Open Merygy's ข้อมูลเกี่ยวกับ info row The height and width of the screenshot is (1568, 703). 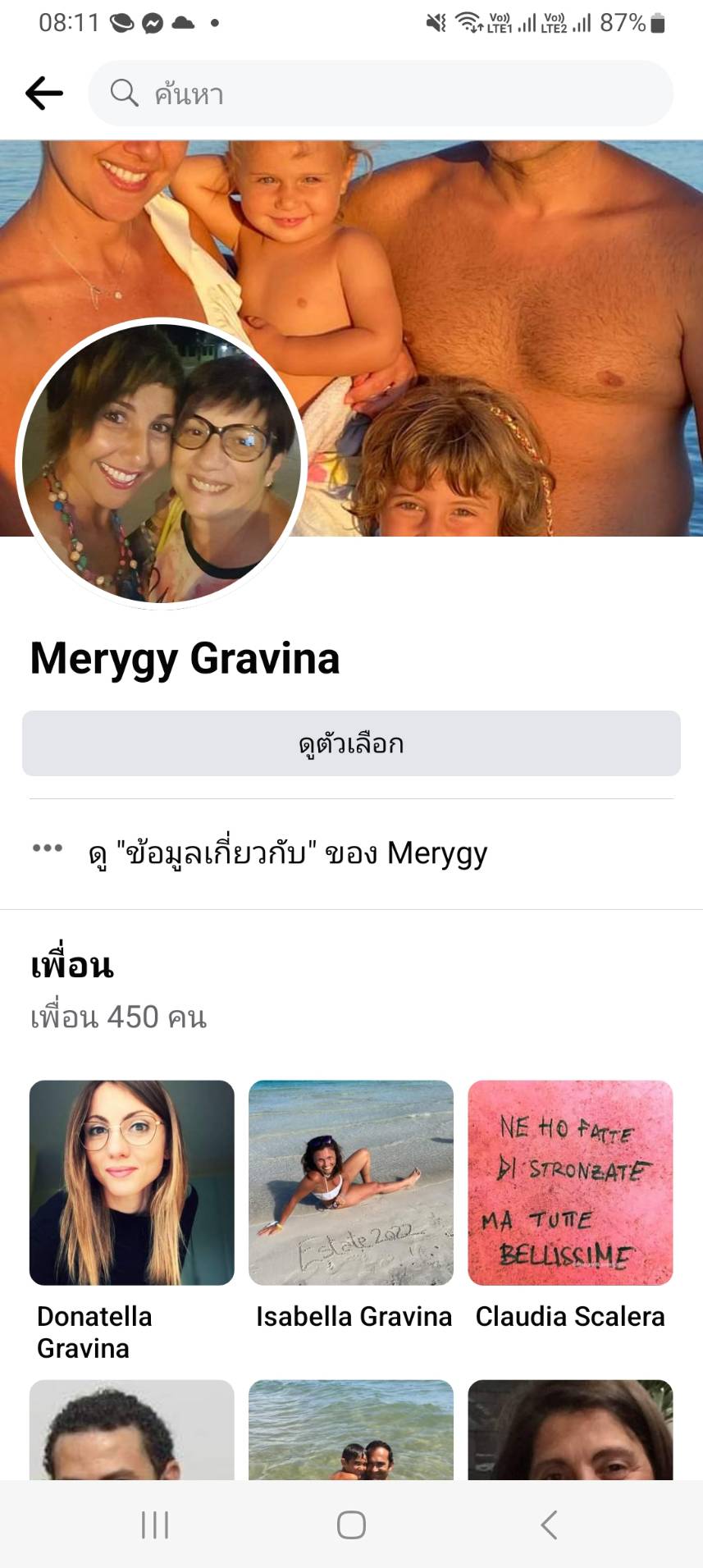point(287,853)
